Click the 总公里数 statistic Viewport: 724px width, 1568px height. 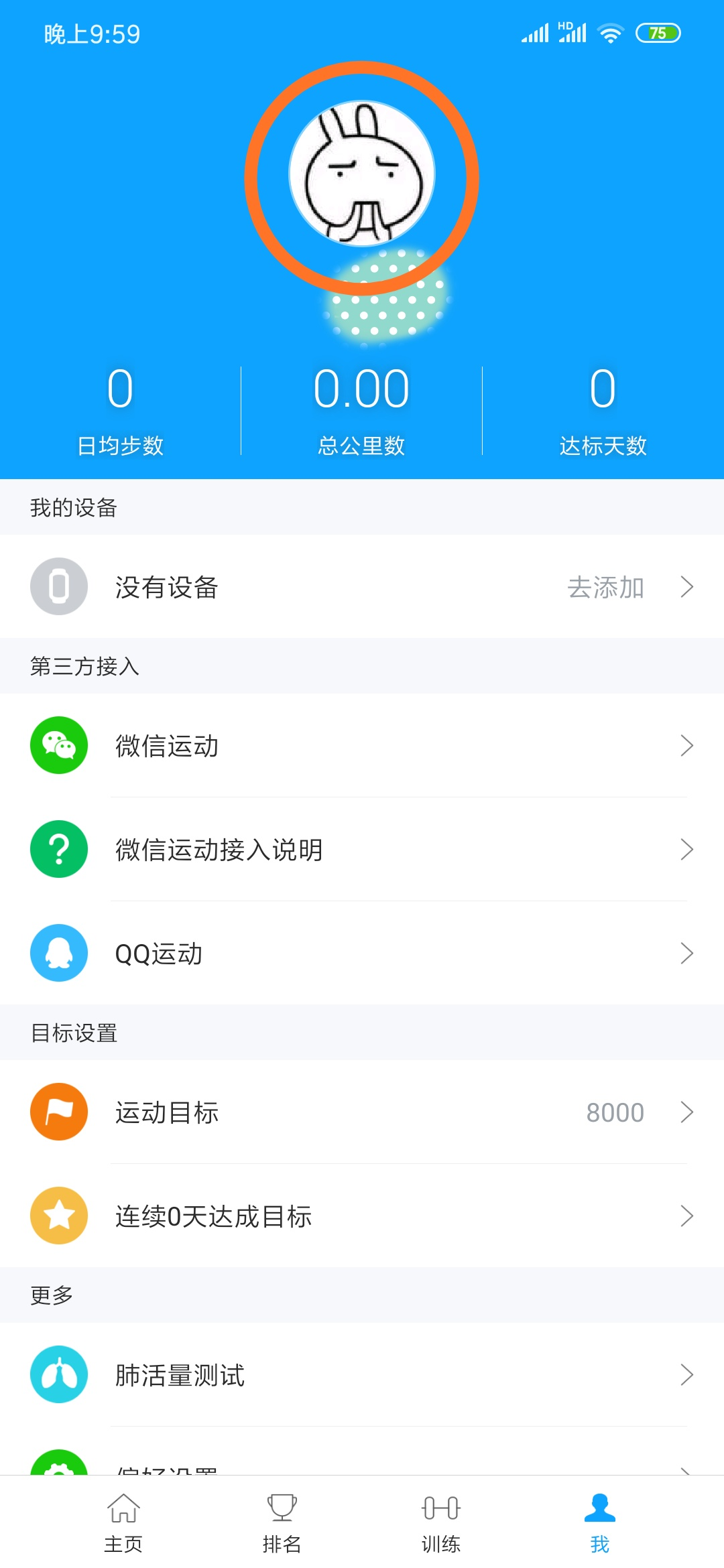pos(362,409)
